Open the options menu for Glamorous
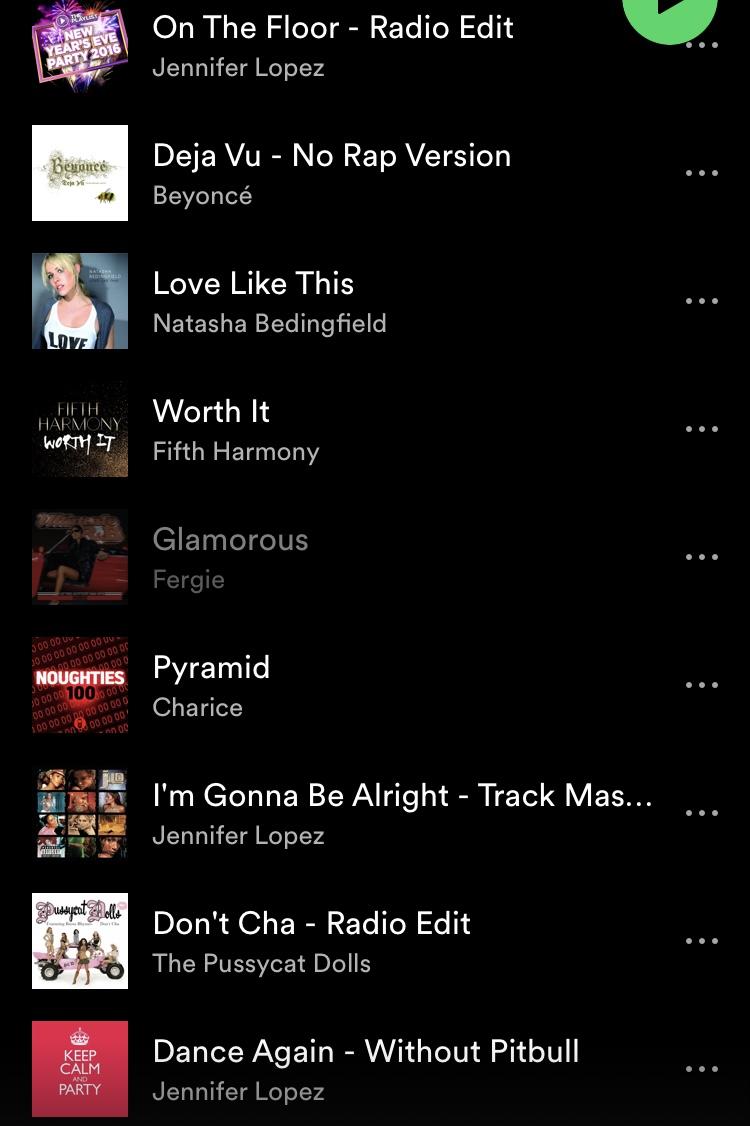The width and height of the screenshot is (750, 1126). tap(702, 558)
